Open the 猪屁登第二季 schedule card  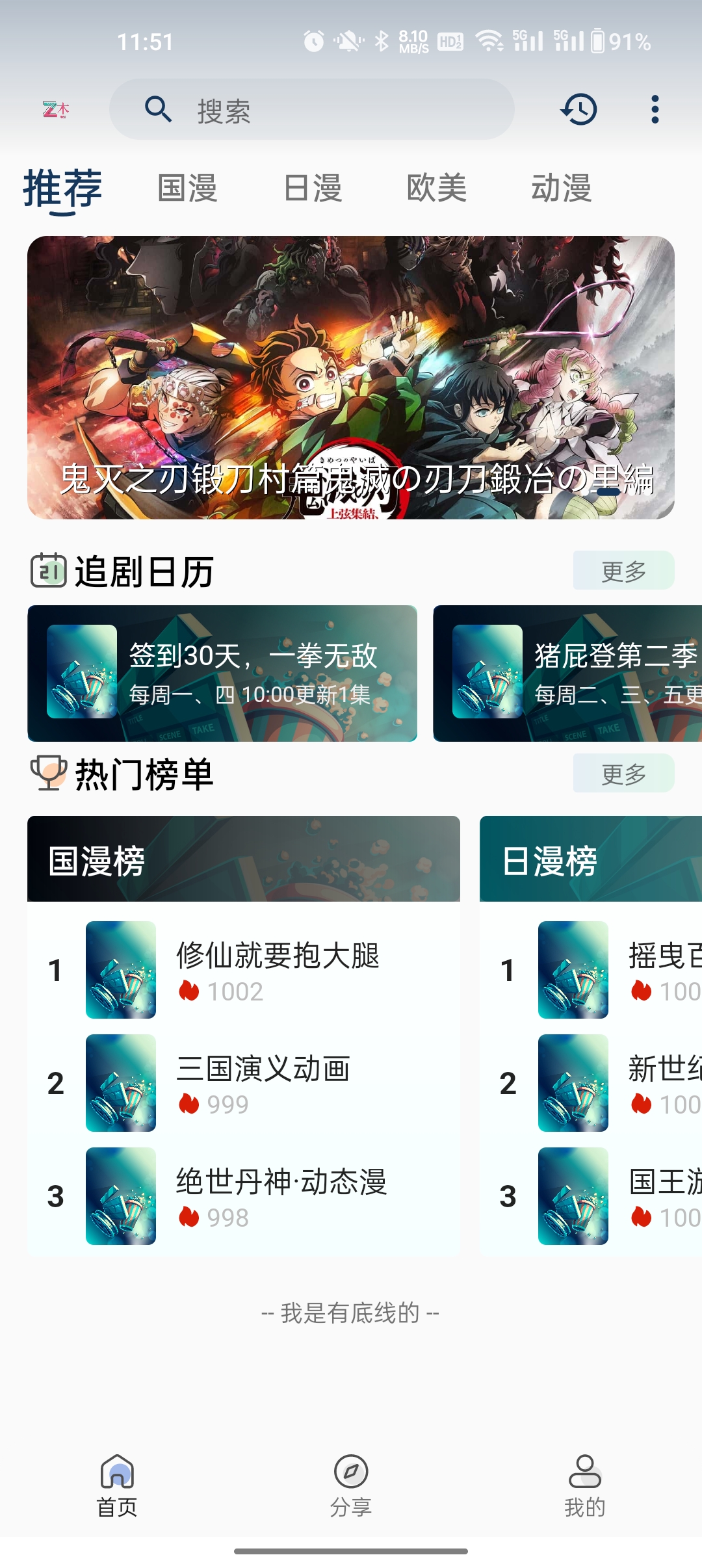(567, 673)
